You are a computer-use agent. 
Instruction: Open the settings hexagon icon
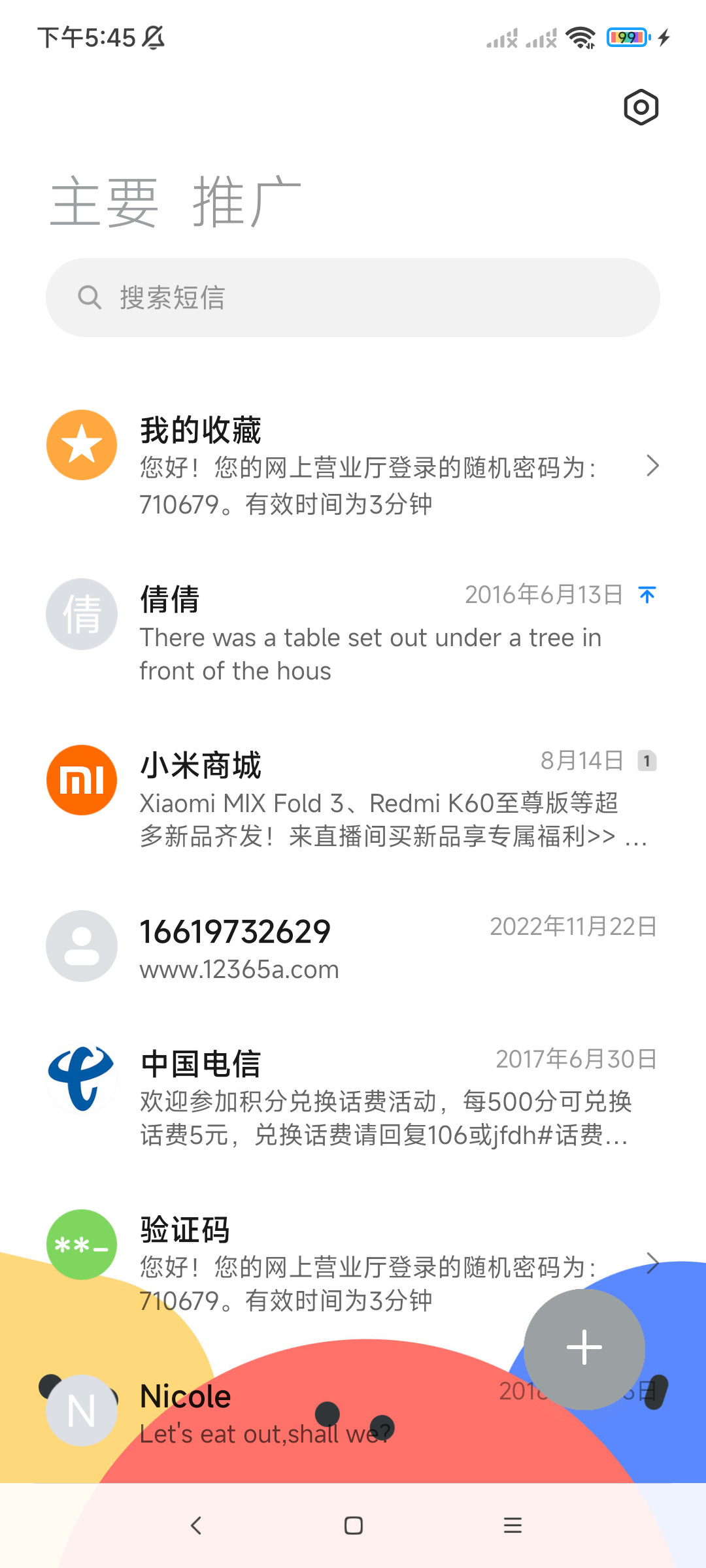point(641,107)
